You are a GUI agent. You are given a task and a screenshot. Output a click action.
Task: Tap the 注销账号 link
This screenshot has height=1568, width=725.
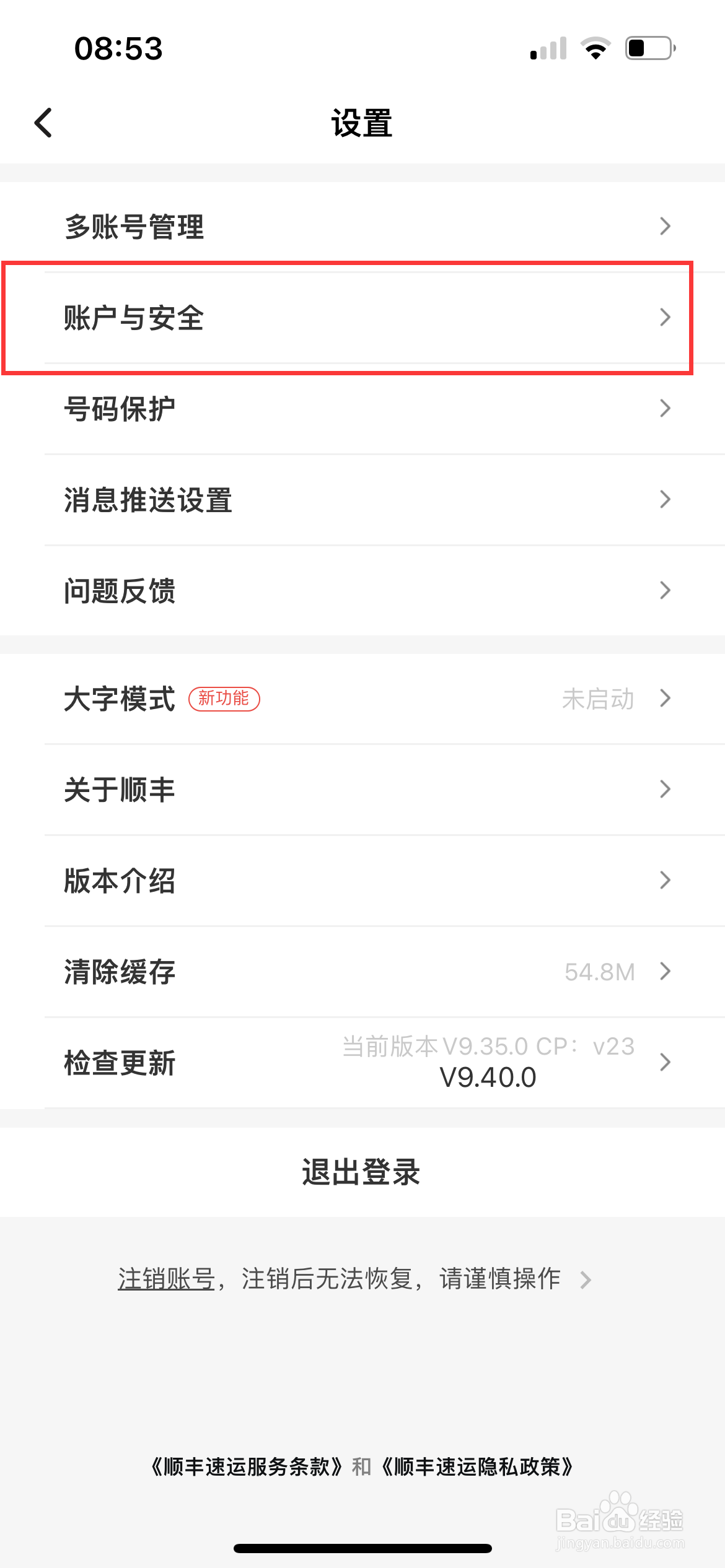(x=167, y=1279)
